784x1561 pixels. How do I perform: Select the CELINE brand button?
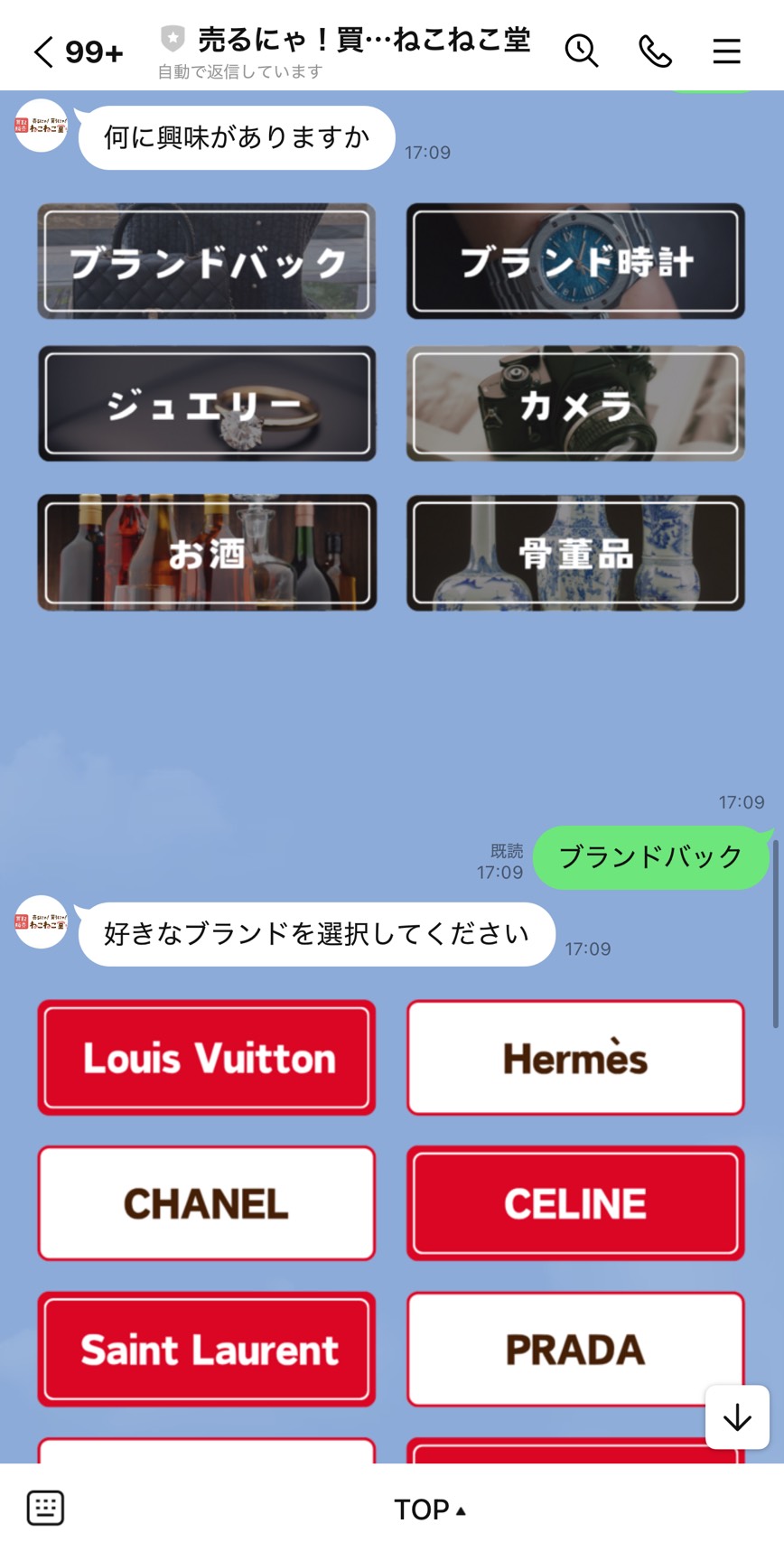[x=575, y=1203]
